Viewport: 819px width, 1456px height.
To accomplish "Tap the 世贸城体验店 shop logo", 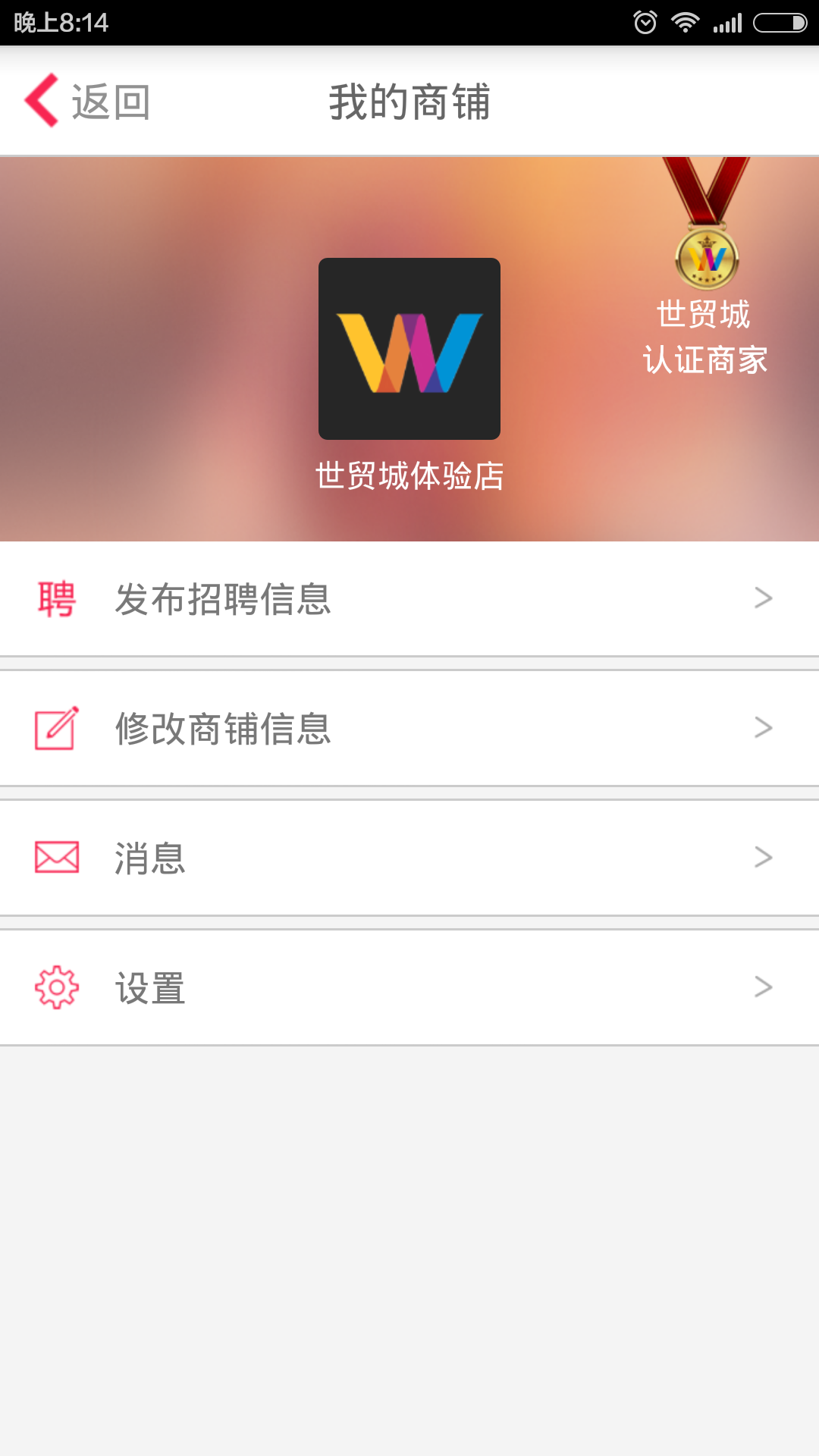I will (409, 349).
